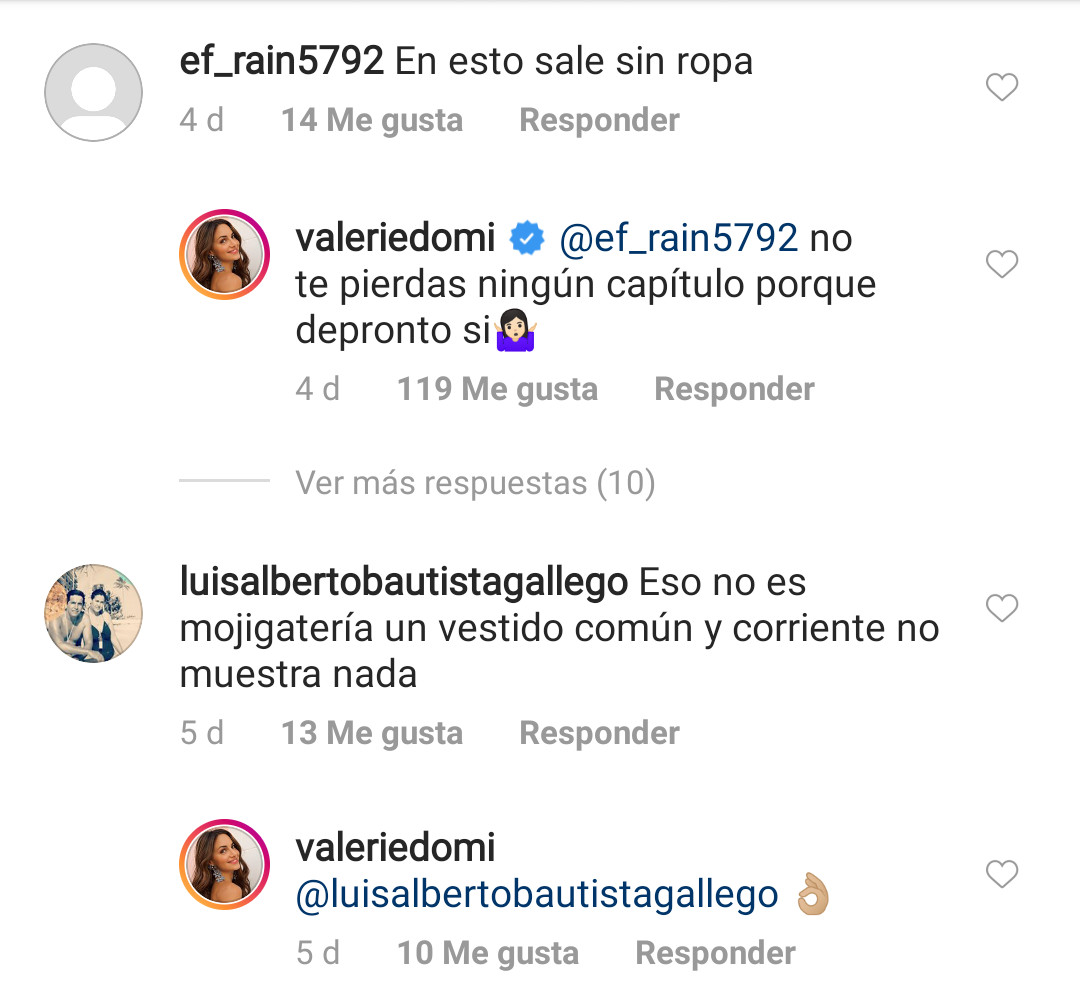1080x1005 pixels.
Task: Open valeriedomi's username on the OK-hand reply
Action: [396, 848]
